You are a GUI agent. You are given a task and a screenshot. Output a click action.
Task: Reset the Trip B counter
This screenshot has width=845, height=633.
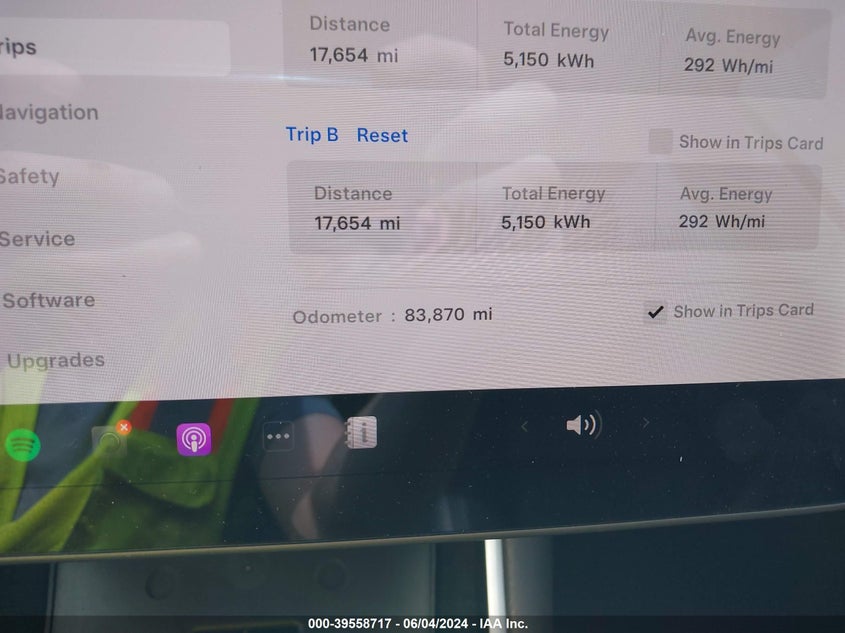382,135
